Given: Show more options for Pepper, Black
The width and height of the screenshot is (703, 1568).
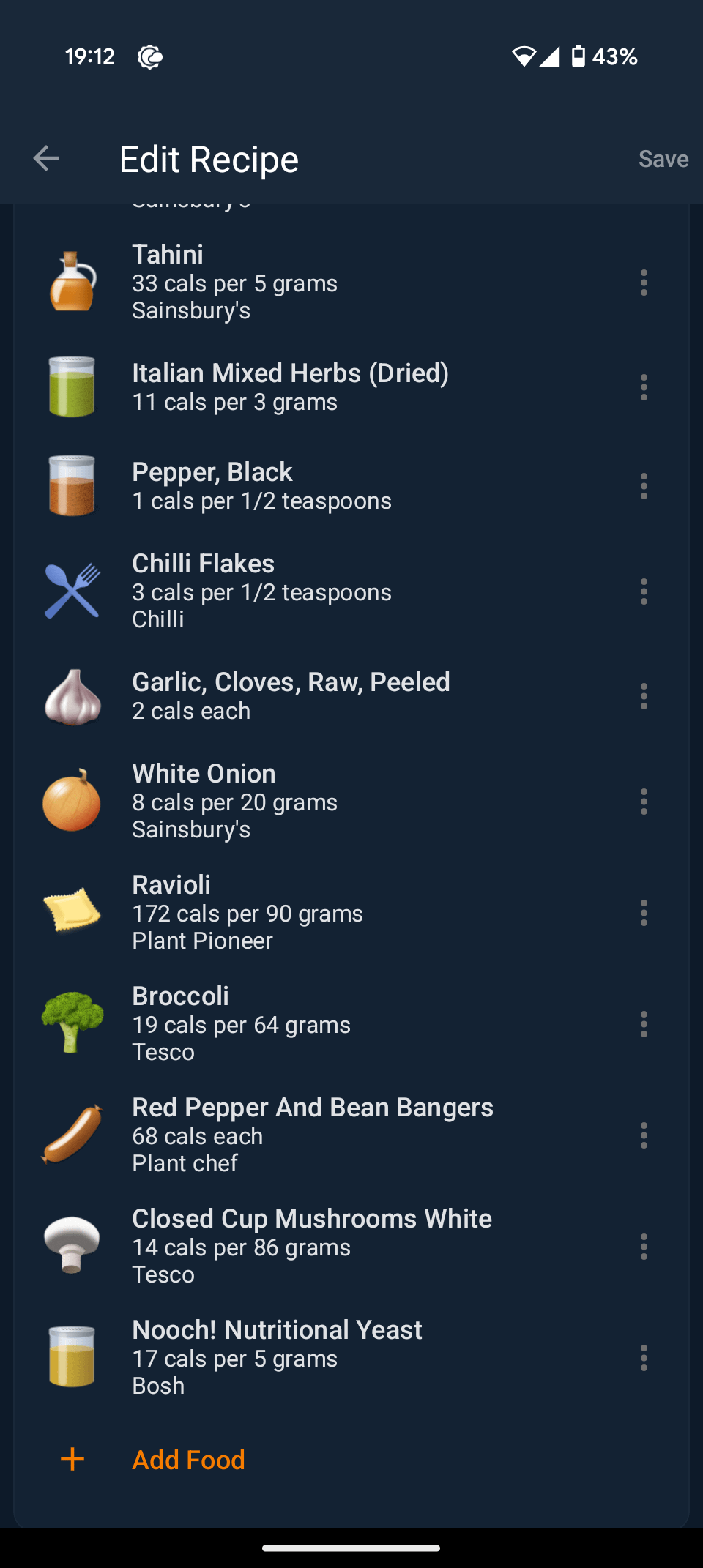Looking at the screenshot, I should (x=644, y=486).
